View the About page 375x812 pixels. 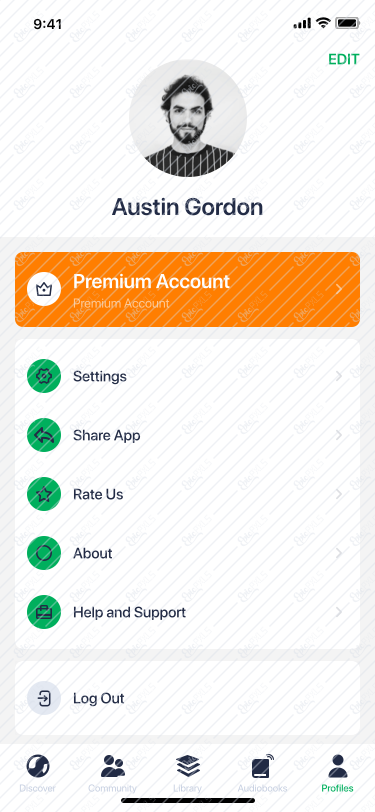(x=188, y=553)
